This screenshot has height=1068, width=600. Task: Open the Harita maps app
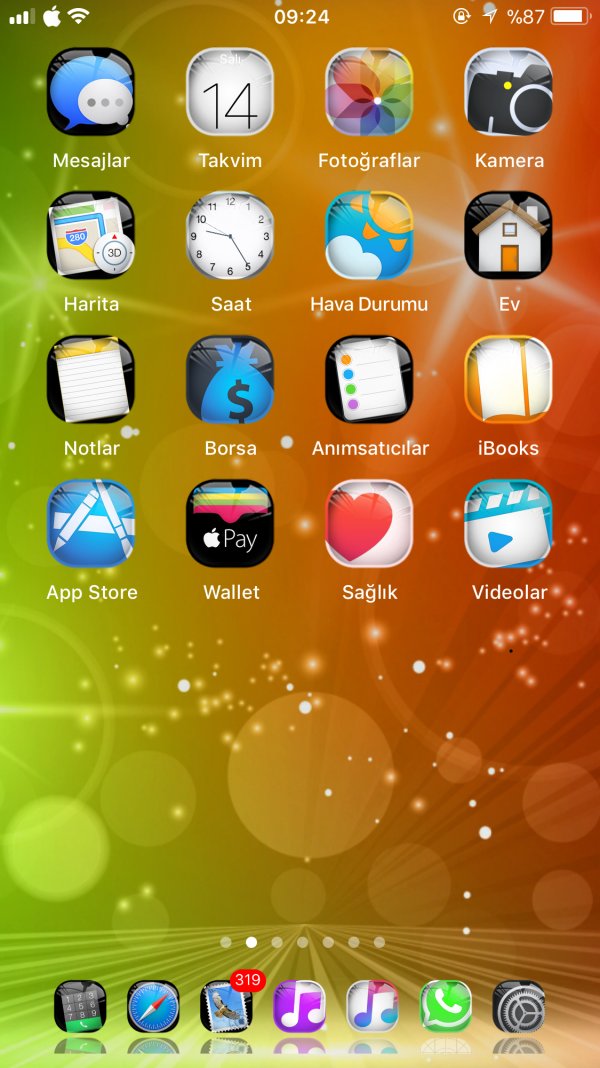pyautogui.click(x=91, y=236)
